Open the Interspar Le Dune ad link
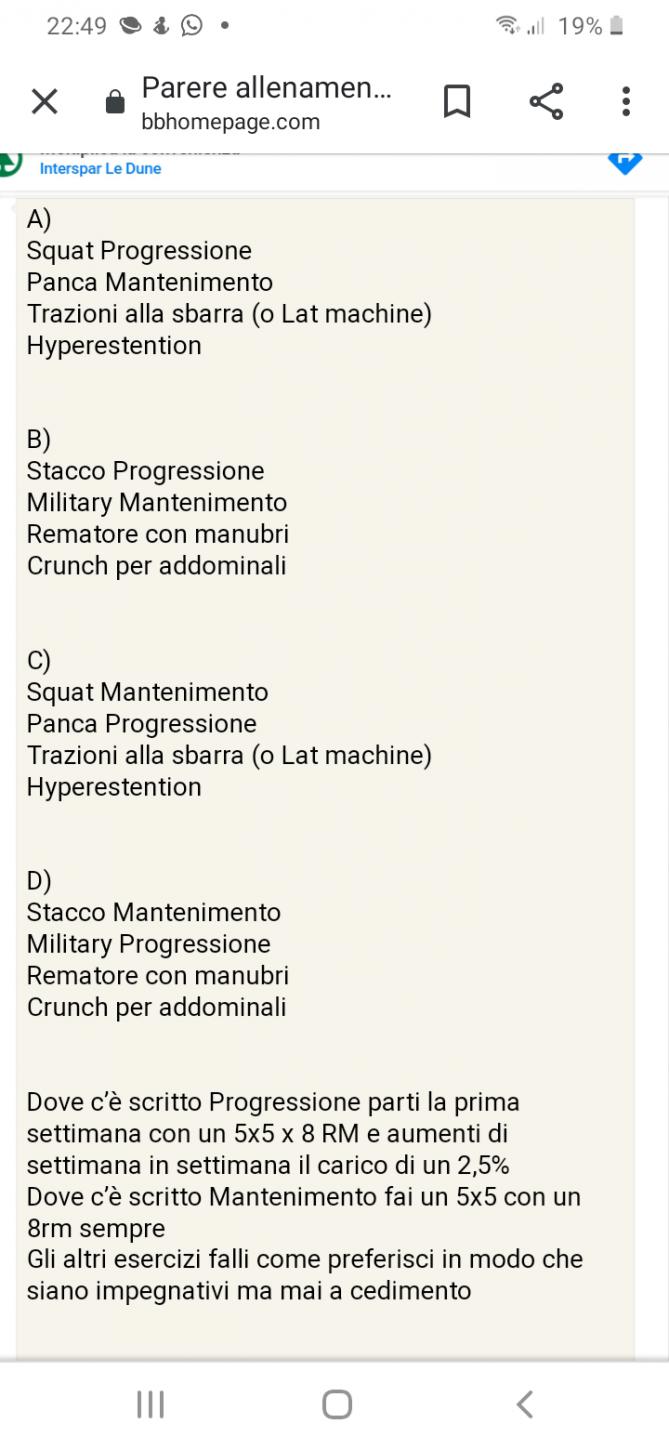Image resolution: width=669 pixels, height=1450 pixels. 100,169
